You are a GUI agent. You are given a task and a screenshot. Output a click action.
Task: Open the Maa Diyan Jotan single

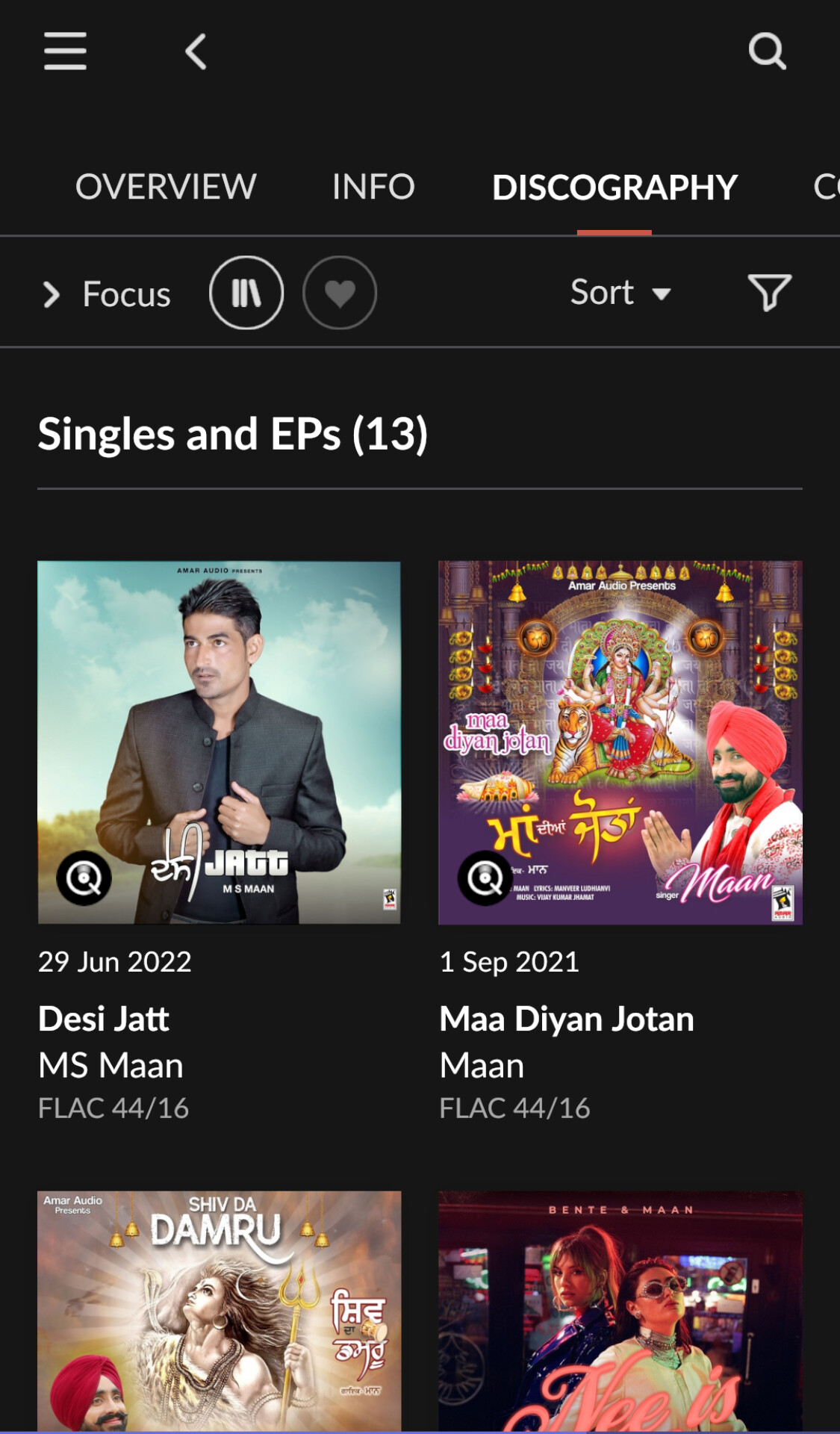(x=620, y=742)
